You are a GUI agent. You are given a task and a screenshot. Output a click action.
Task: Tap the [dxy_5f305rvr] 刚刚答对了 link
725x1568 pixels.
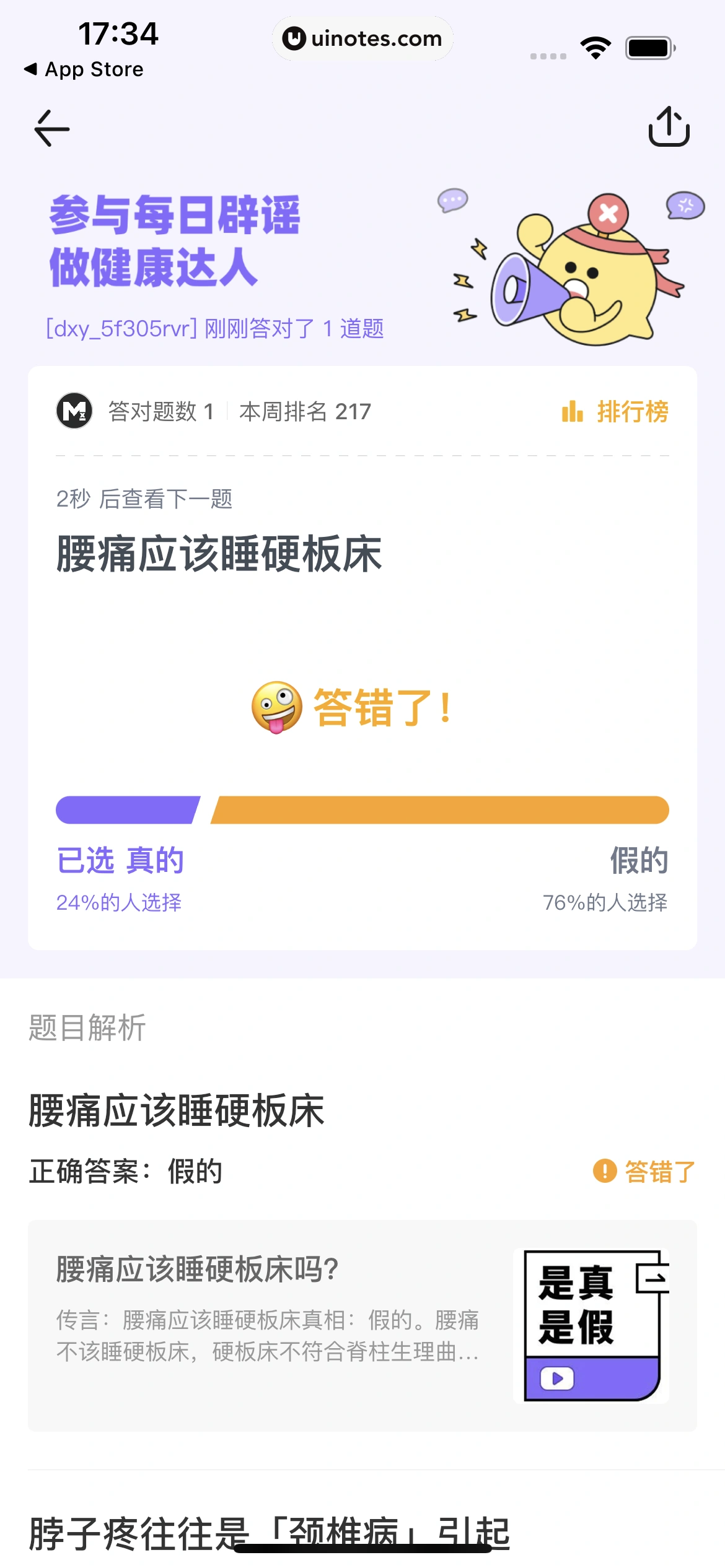pyautogui.click(x=214, y=329)
